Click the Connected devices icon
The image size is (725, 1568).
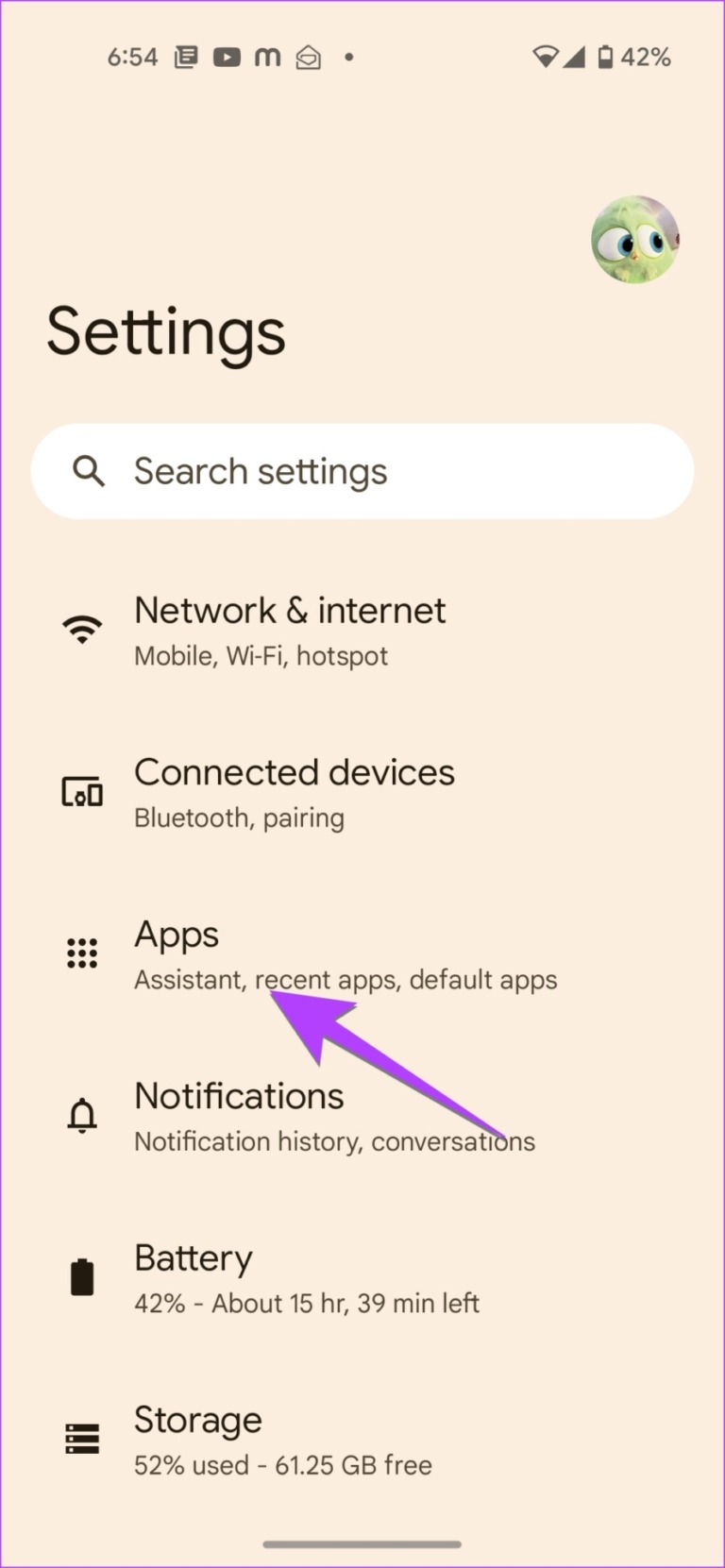(x=82, y=791)
